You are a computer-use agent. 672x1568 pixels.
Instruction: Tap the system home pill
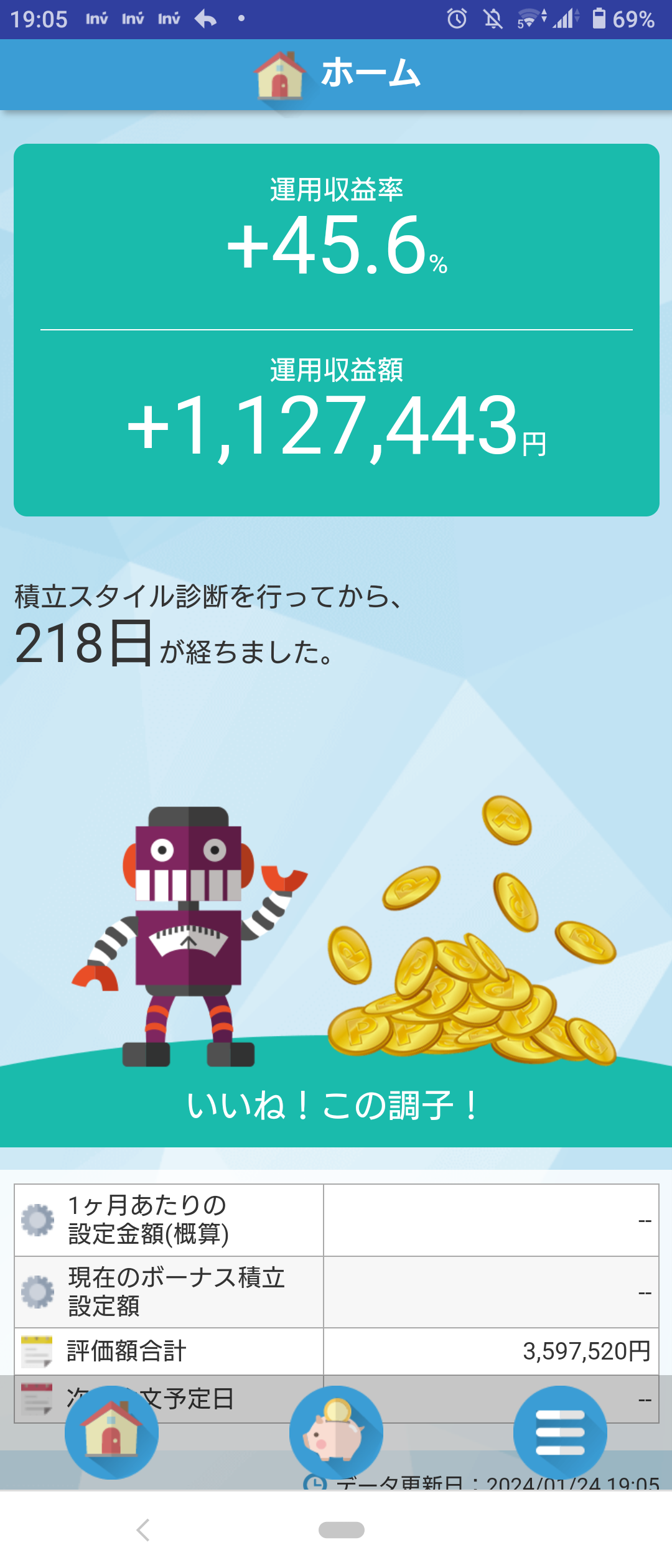pyautogui.click(x=342, y=1529)
